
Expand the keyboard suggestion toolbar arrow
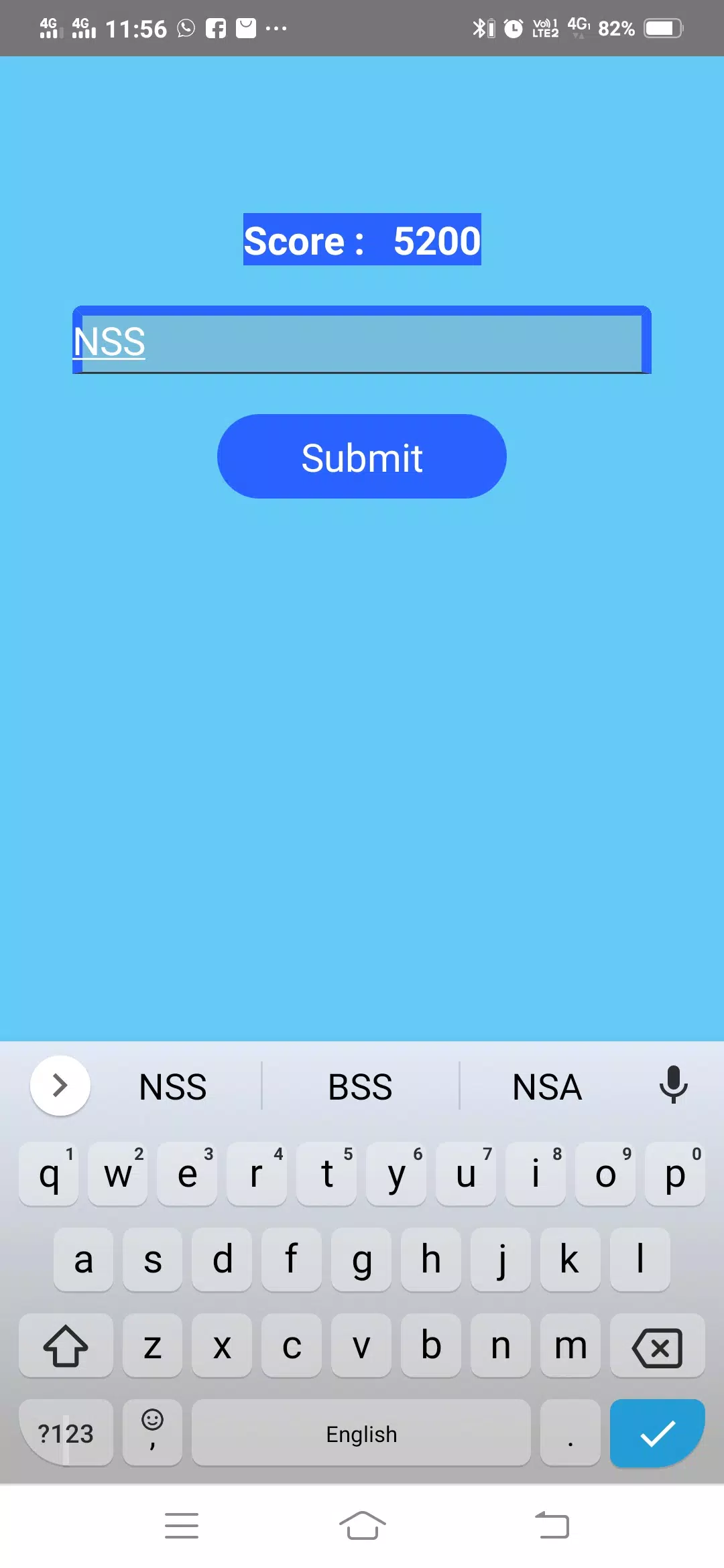click(60, 1086)
